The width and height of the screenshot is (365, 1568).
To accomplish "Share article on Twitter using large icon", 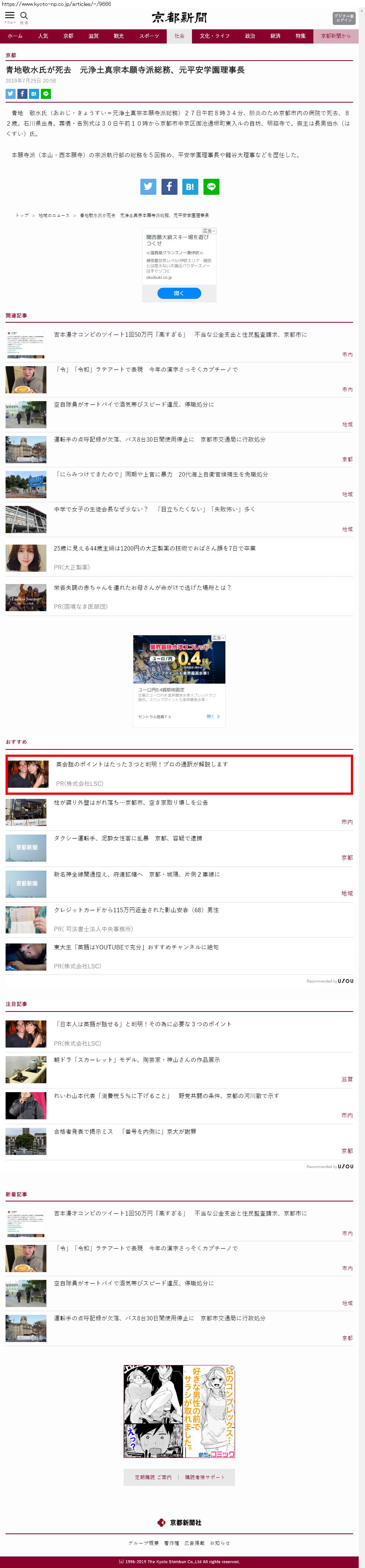I will [x=148, y=187].
